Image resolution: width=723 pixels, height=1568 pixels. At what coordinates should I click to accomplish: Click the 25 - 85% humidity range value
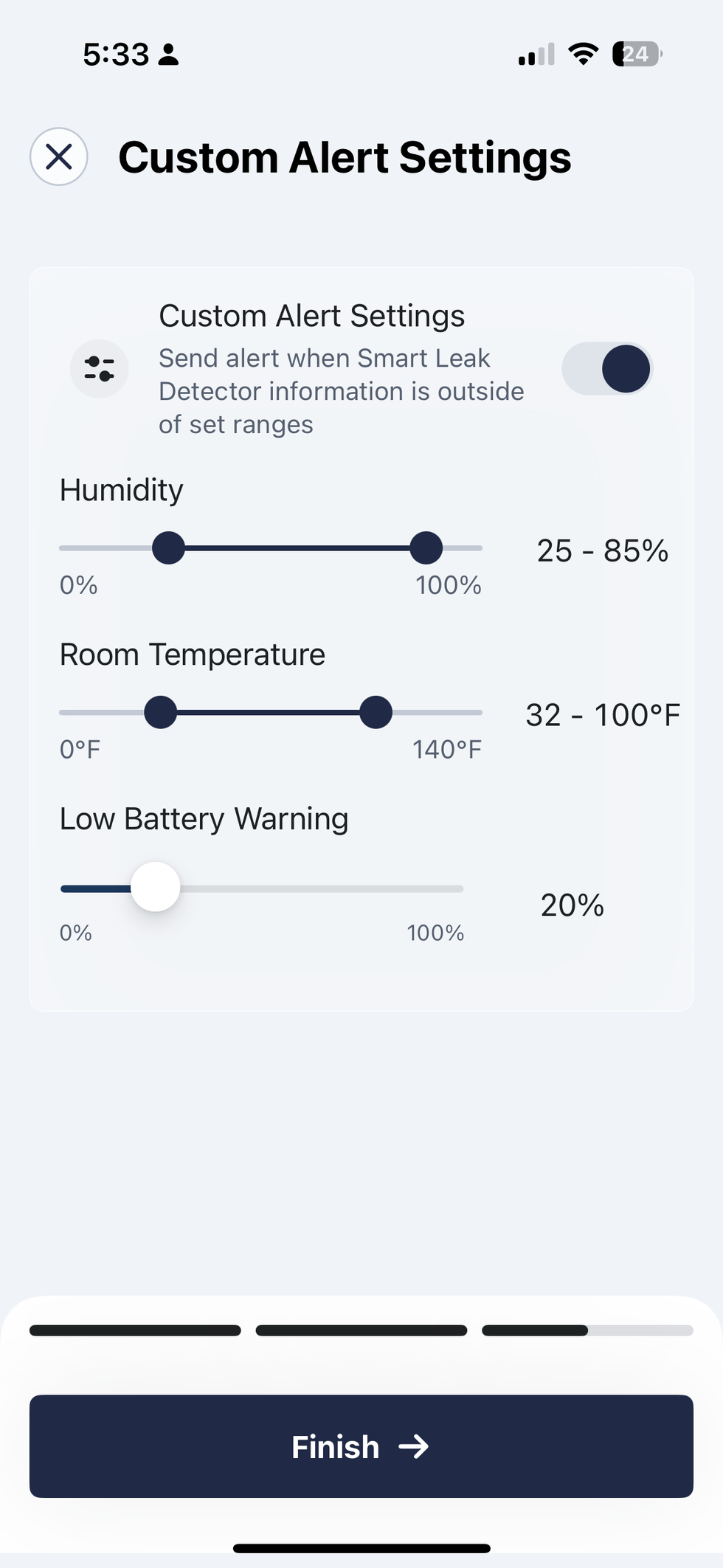pyautogui.click(x=602, y=551)
